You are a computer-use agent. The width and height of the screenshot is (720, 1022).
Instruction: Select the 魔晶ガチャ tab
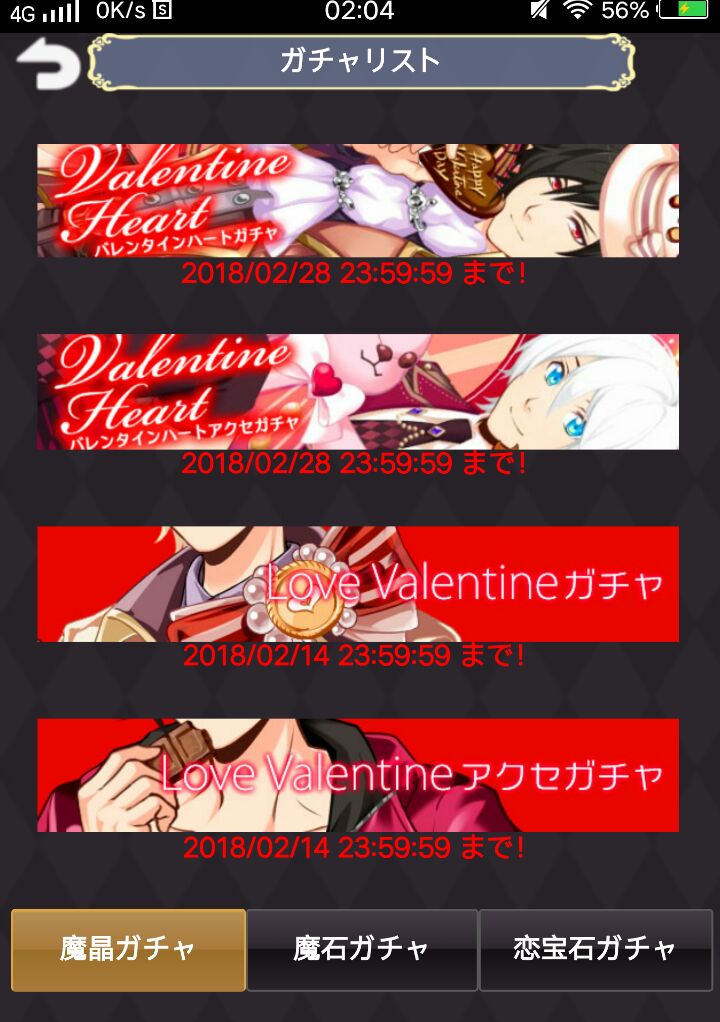pyautogui.click(x=128, y=950)
